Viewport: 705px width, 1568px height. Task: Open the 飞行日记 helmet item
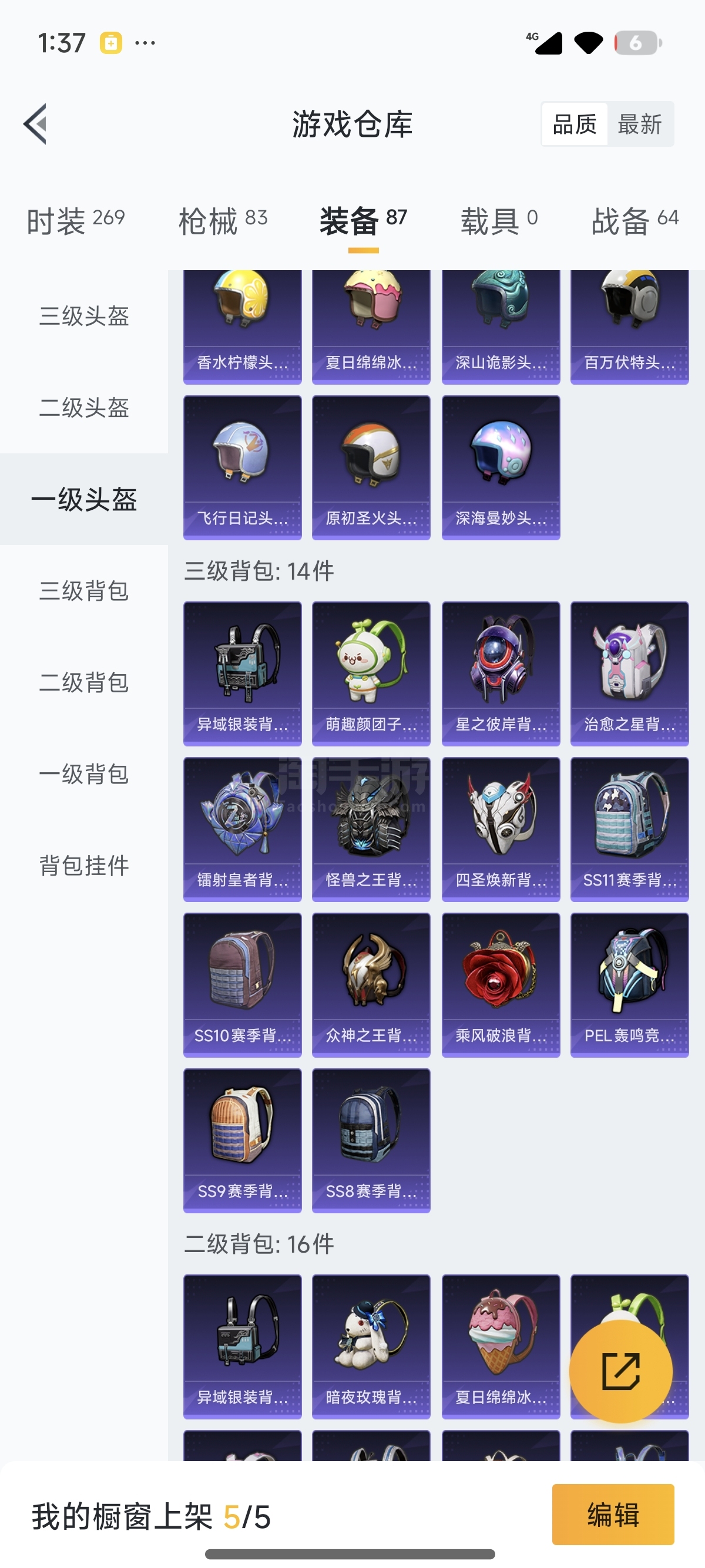[242, 467]
